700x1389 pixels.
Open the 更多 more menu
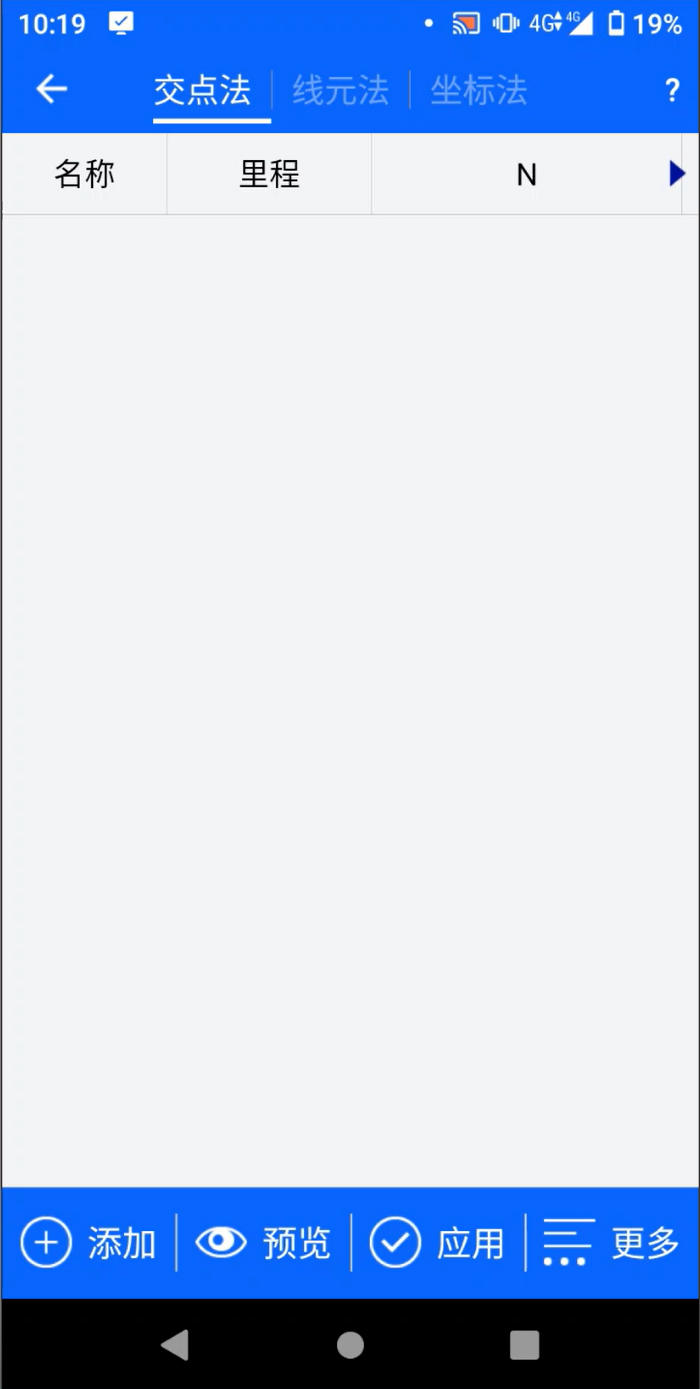click(611, 1243)
